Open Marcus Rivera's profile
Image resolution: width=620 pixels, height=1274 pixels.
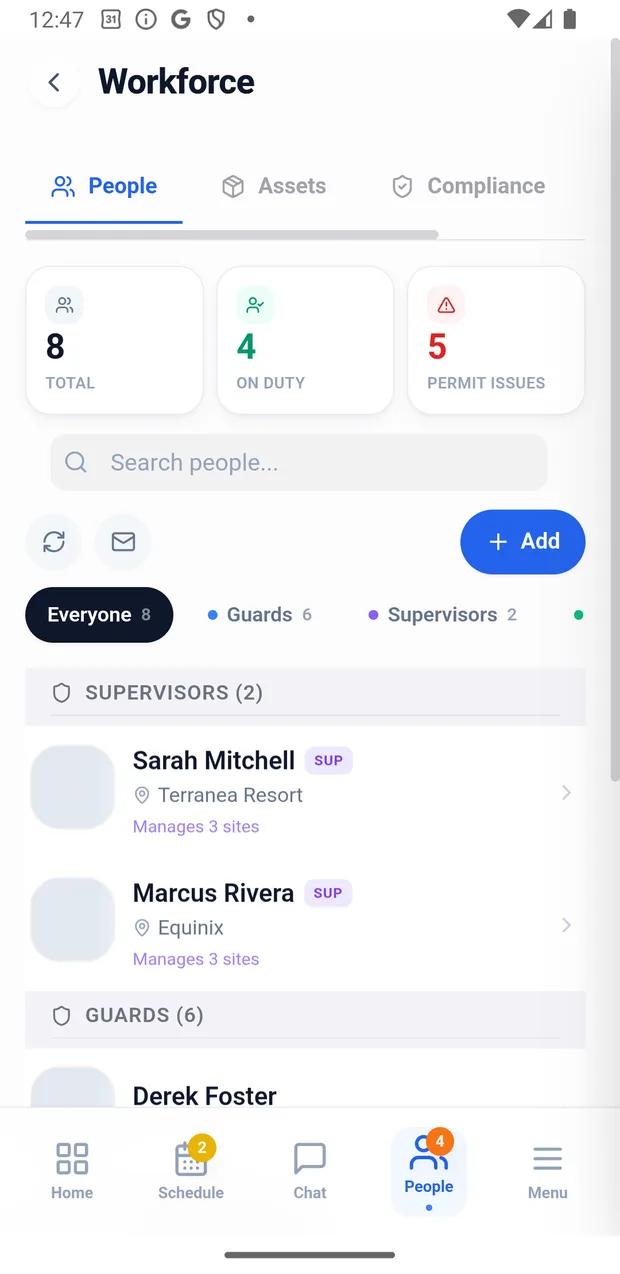tap(305, 925)
